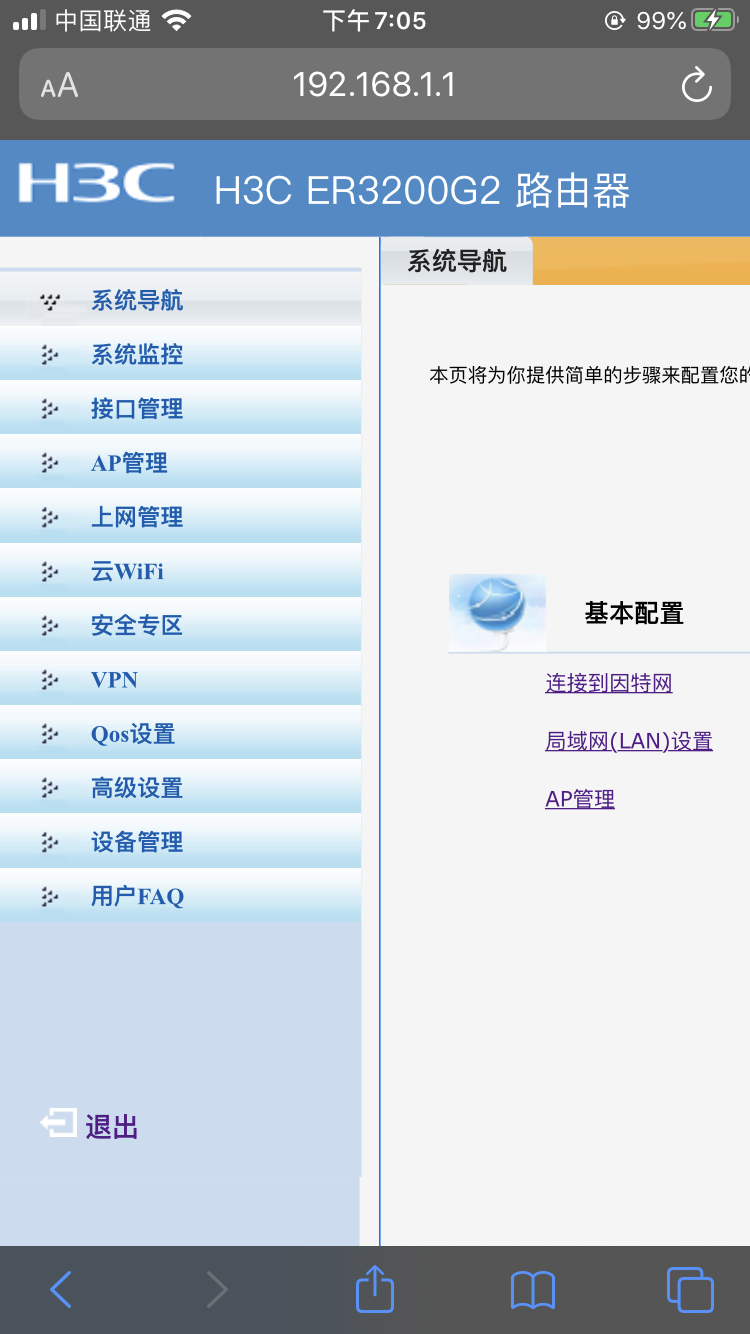Image resolution: width=750 pixels, height=1334 pixels.
Task: Open 设备管理 menu
Action: point(137,842)
